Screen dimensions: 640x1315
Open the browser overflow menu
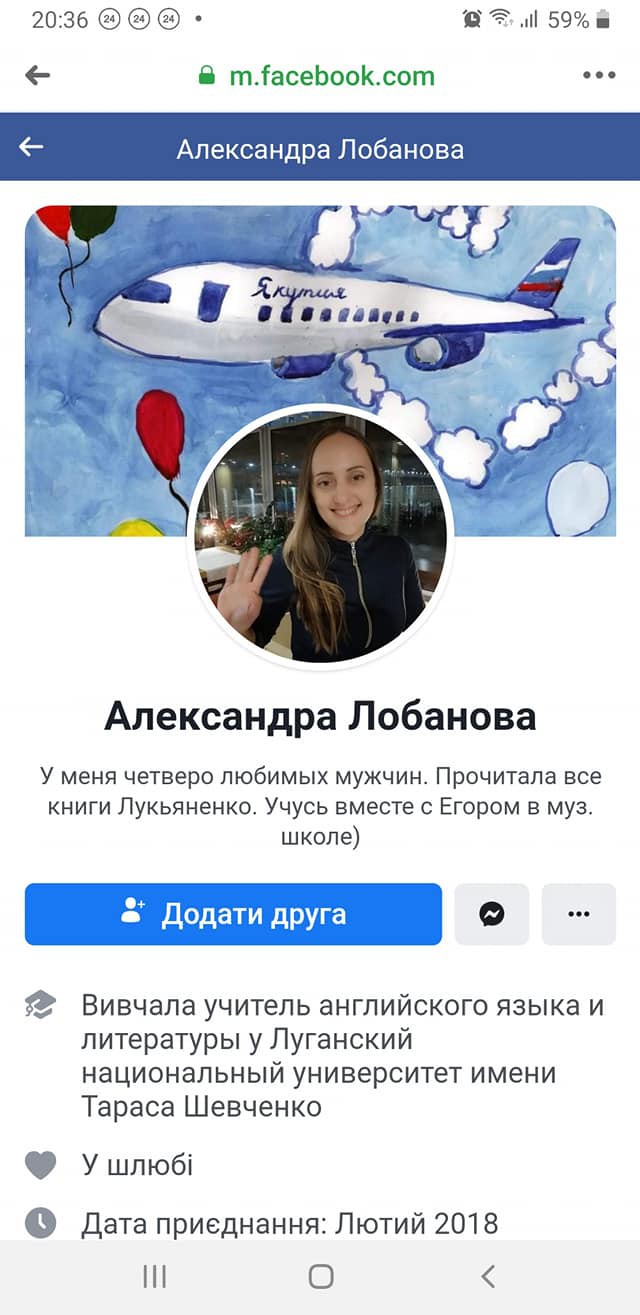(x=598, y=76)
